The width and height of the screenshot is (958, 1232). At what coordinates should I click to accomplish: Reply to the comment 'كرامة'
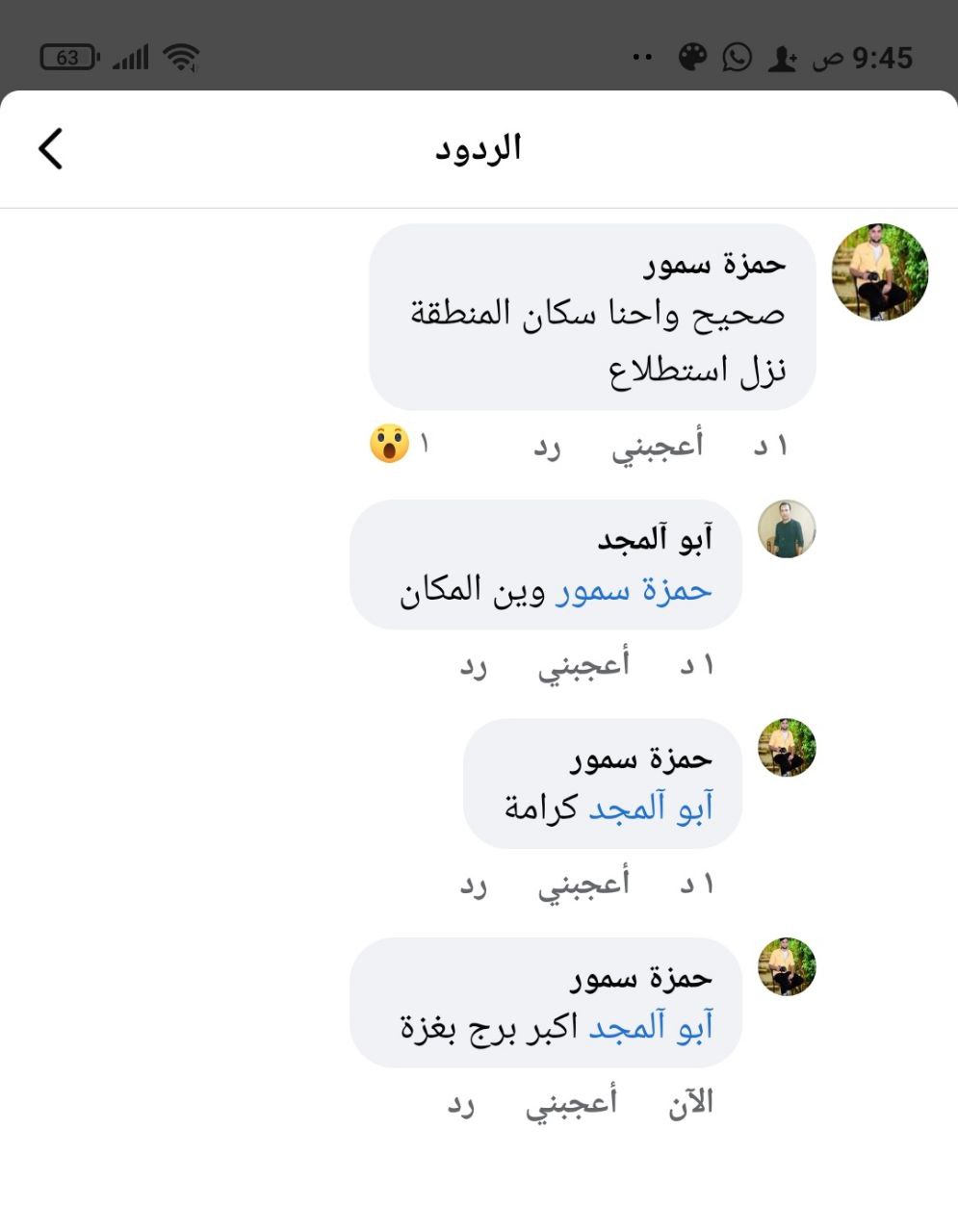473,885
